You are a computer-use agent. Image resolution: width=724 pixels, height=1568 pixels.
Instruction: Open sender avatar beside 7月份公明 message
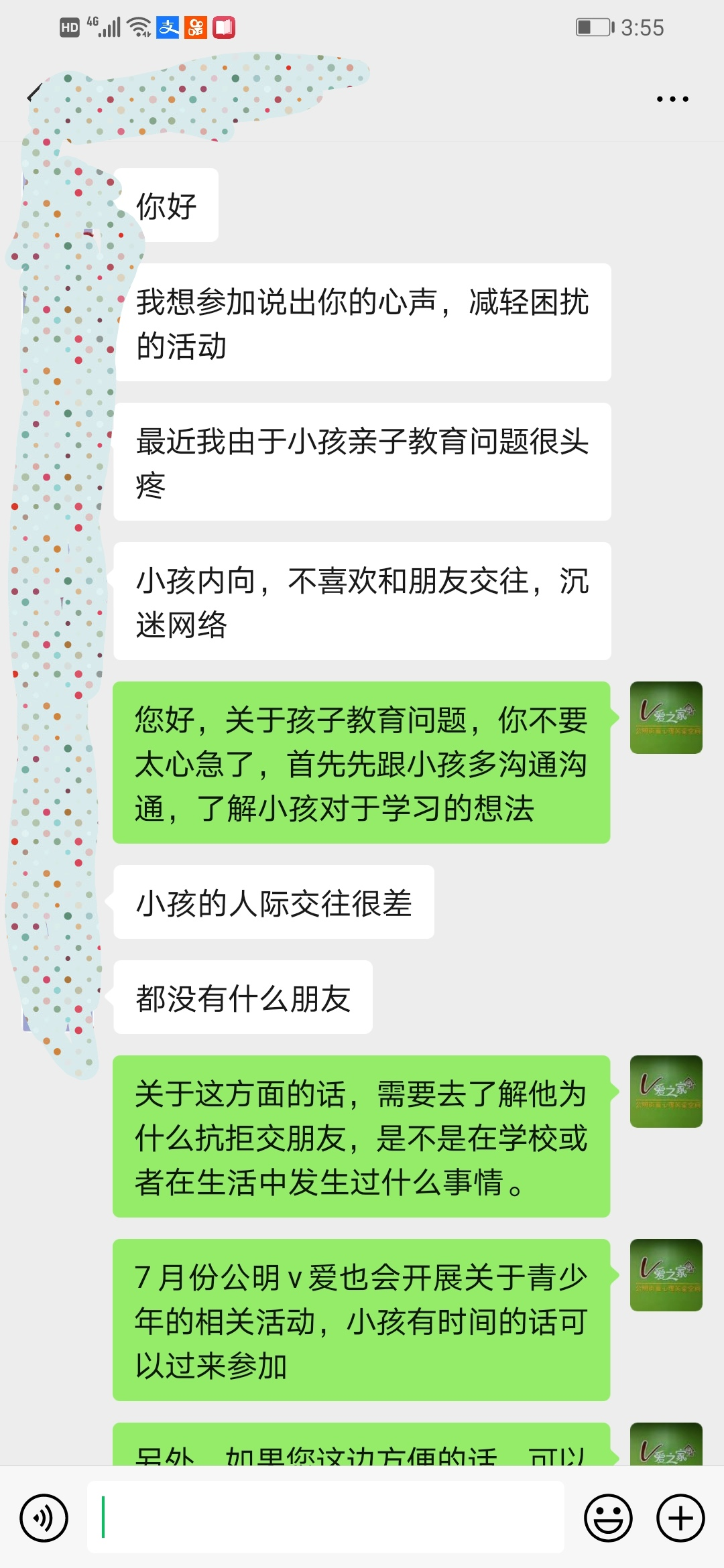666,1275
